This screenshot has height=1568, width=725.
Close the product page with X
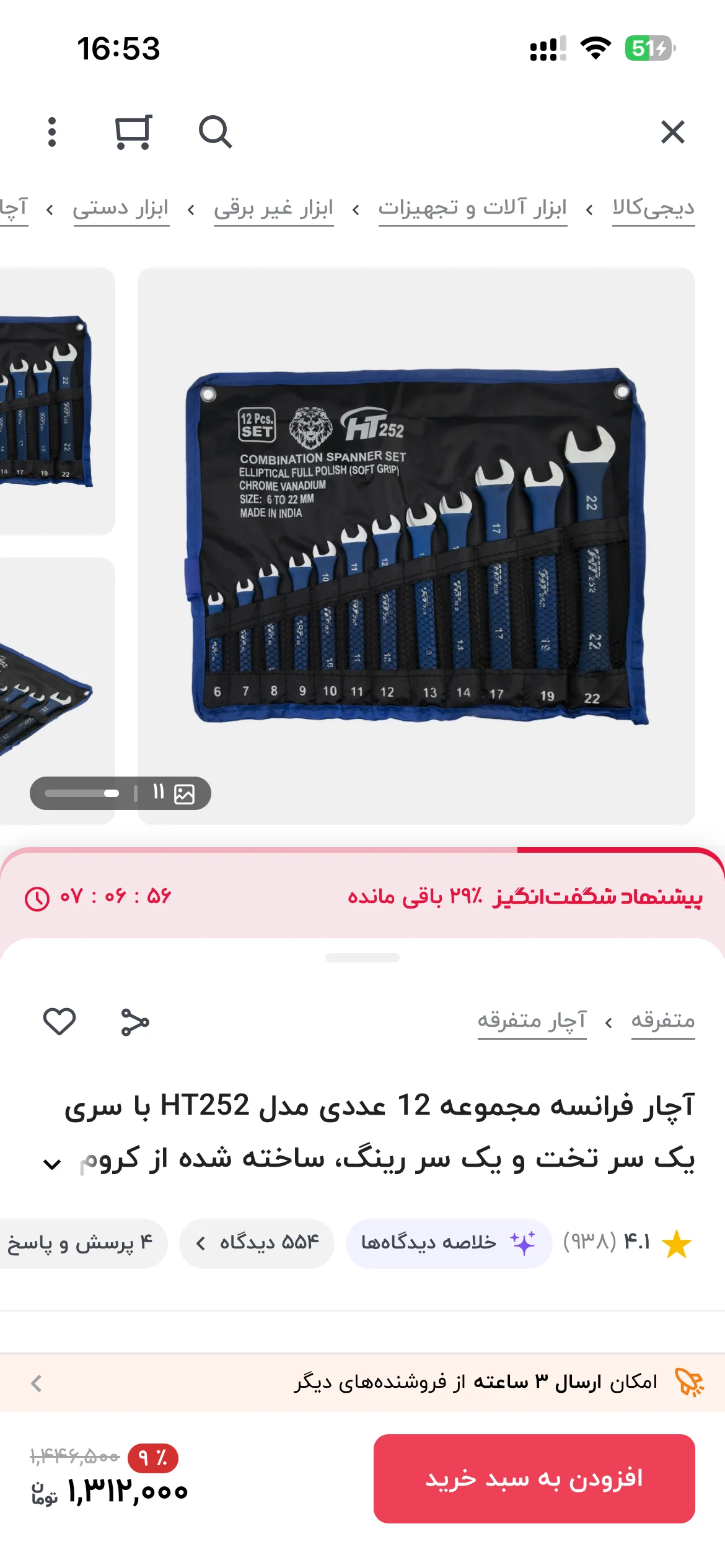pyautogui.click(x=672, y=132)
